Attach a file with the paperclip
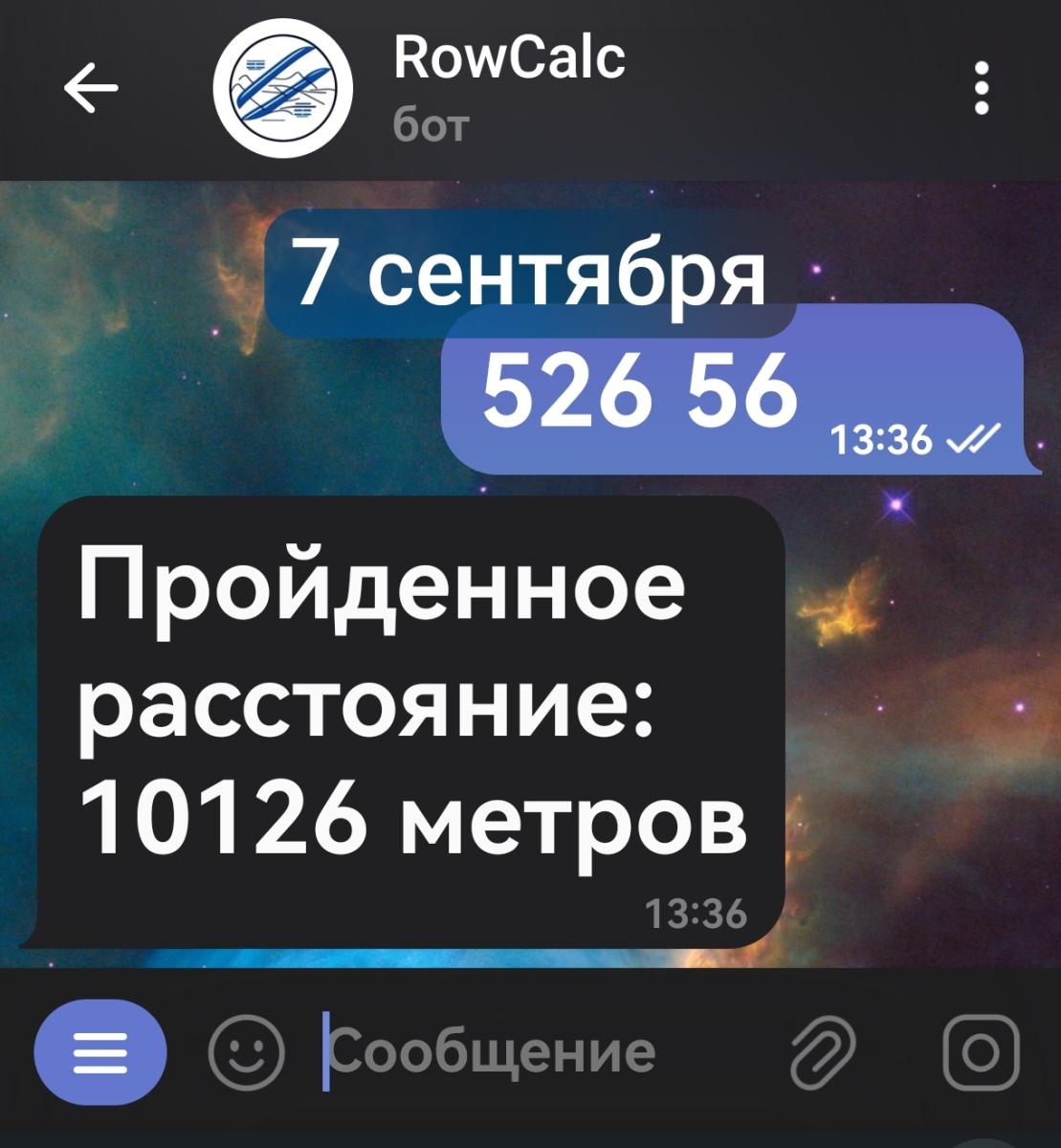The width and height of the screenshot is (1061, 1148). (x=822, y=1053)
